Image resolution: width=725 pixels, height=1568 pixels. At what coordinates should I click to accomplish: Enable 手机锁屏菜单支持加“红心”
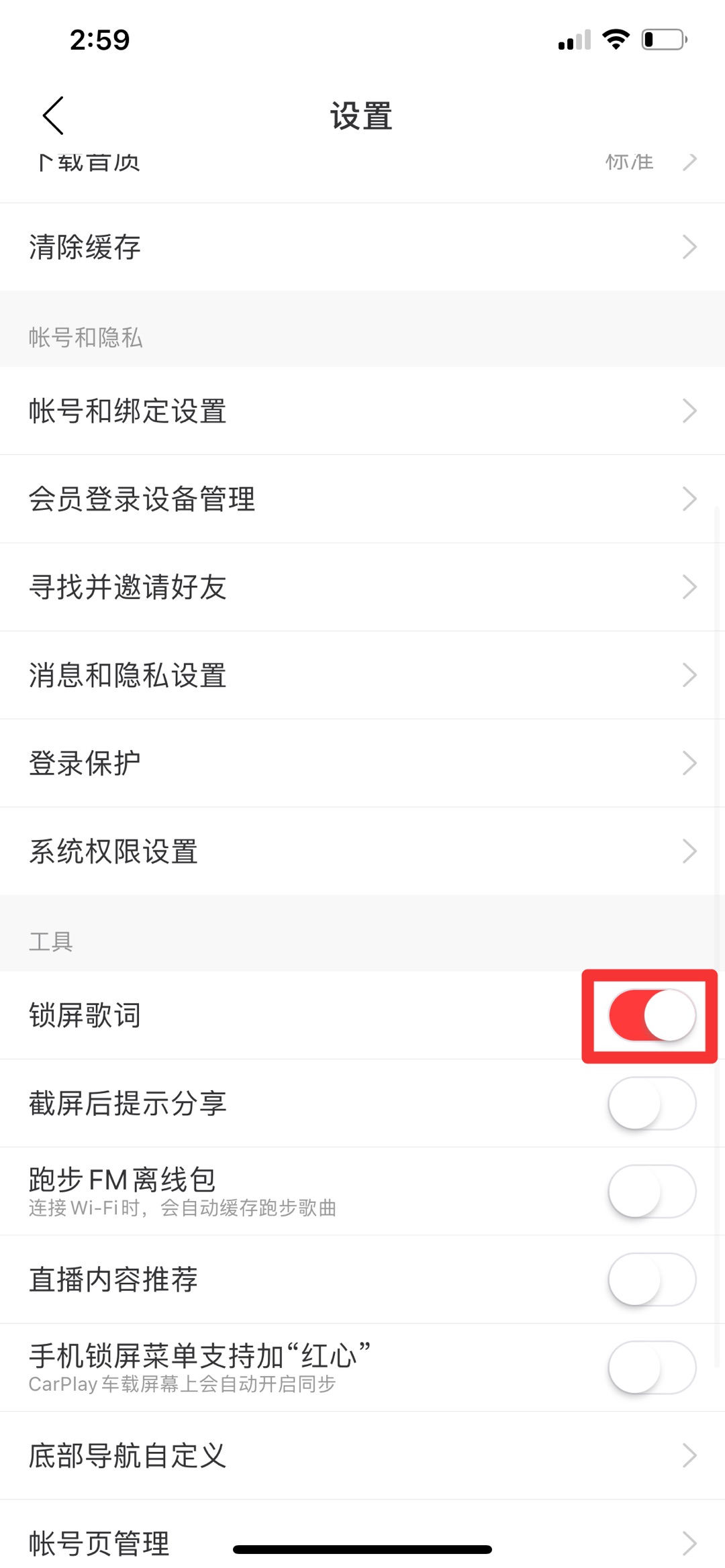[652, 1367]
